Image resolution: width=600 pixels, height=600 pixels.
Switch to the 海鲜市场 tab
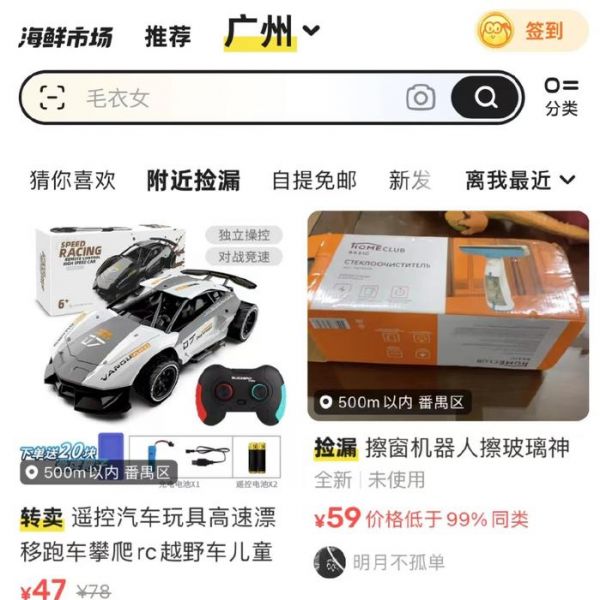point(65,37)
